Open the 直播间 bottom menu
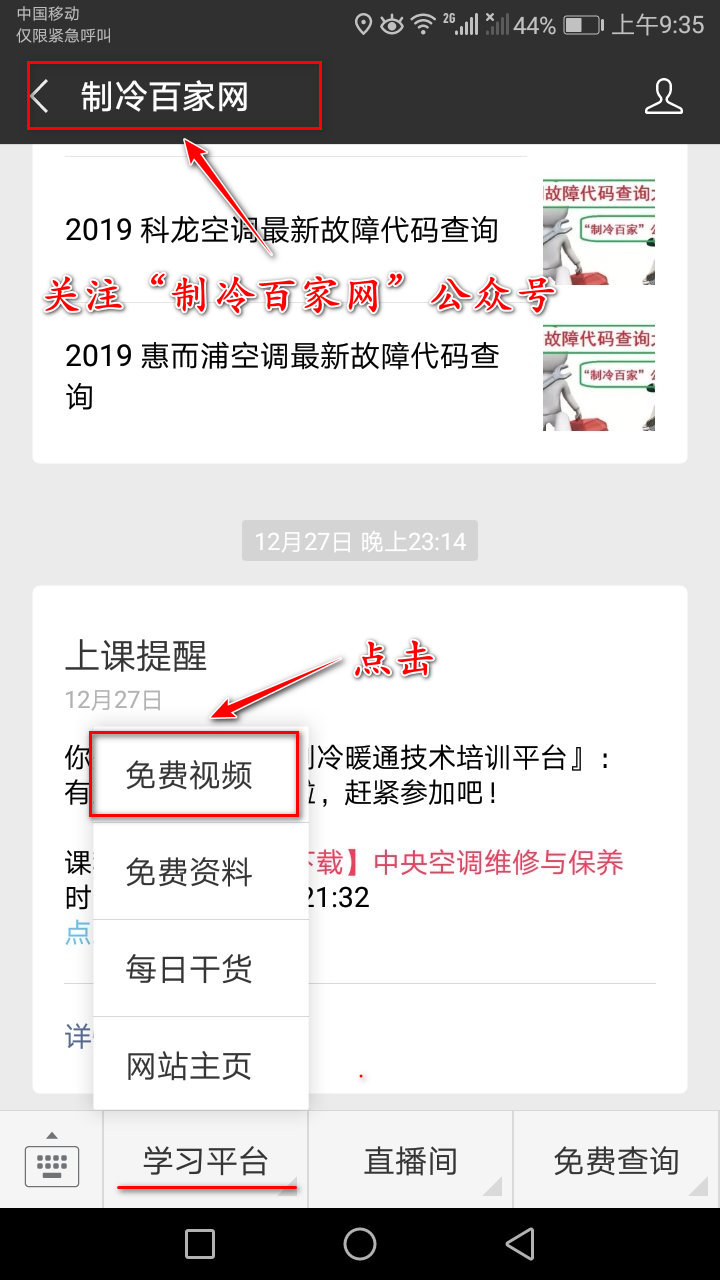Screen dimensions: 720x1280 point(410,1161)
